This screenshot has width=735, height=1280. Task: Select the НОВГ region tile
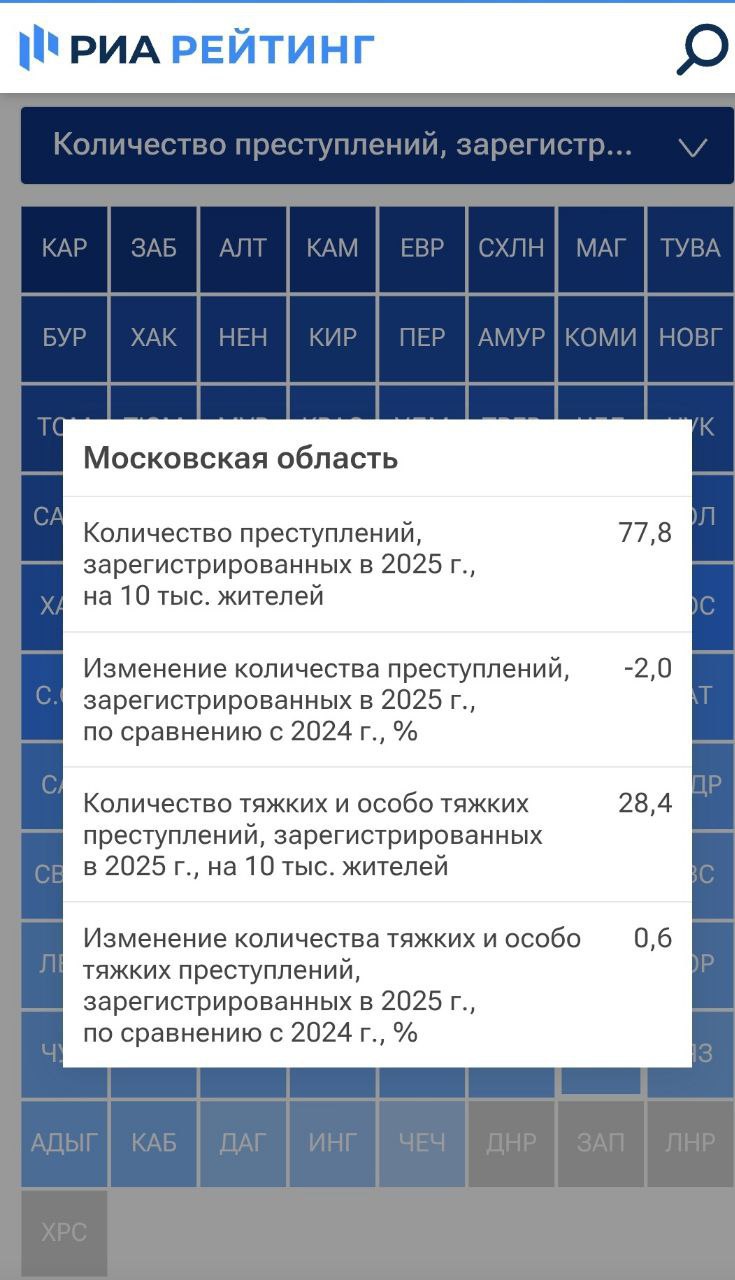coord(690,338)
